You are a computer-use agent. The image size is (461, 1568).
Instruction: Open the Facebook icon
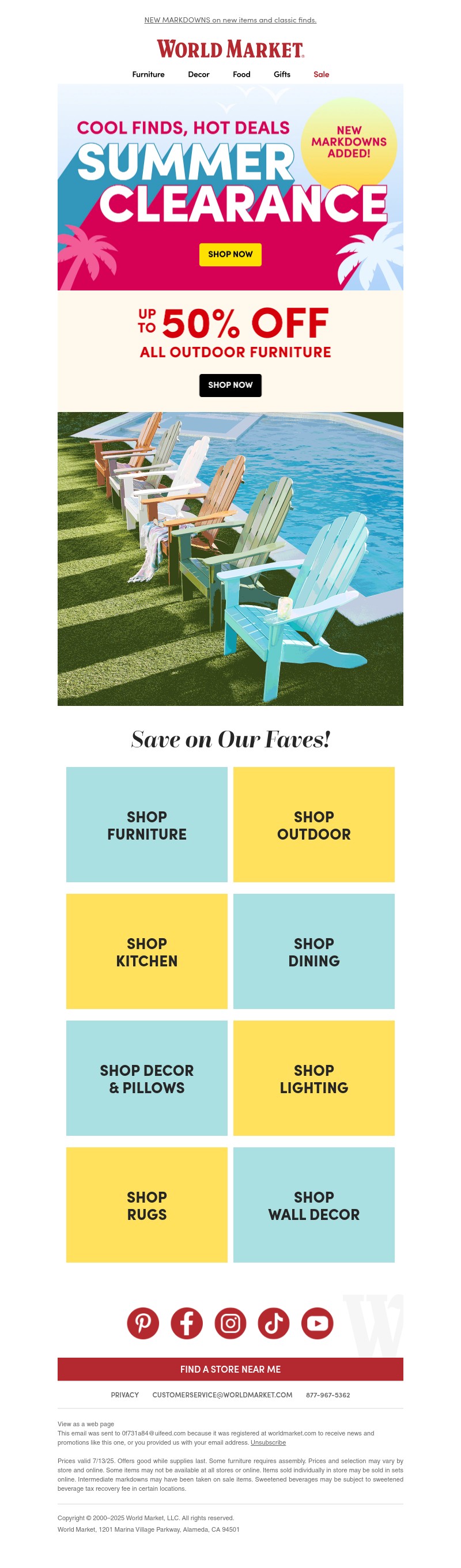pyautogui.click(x=186, y=1323)
